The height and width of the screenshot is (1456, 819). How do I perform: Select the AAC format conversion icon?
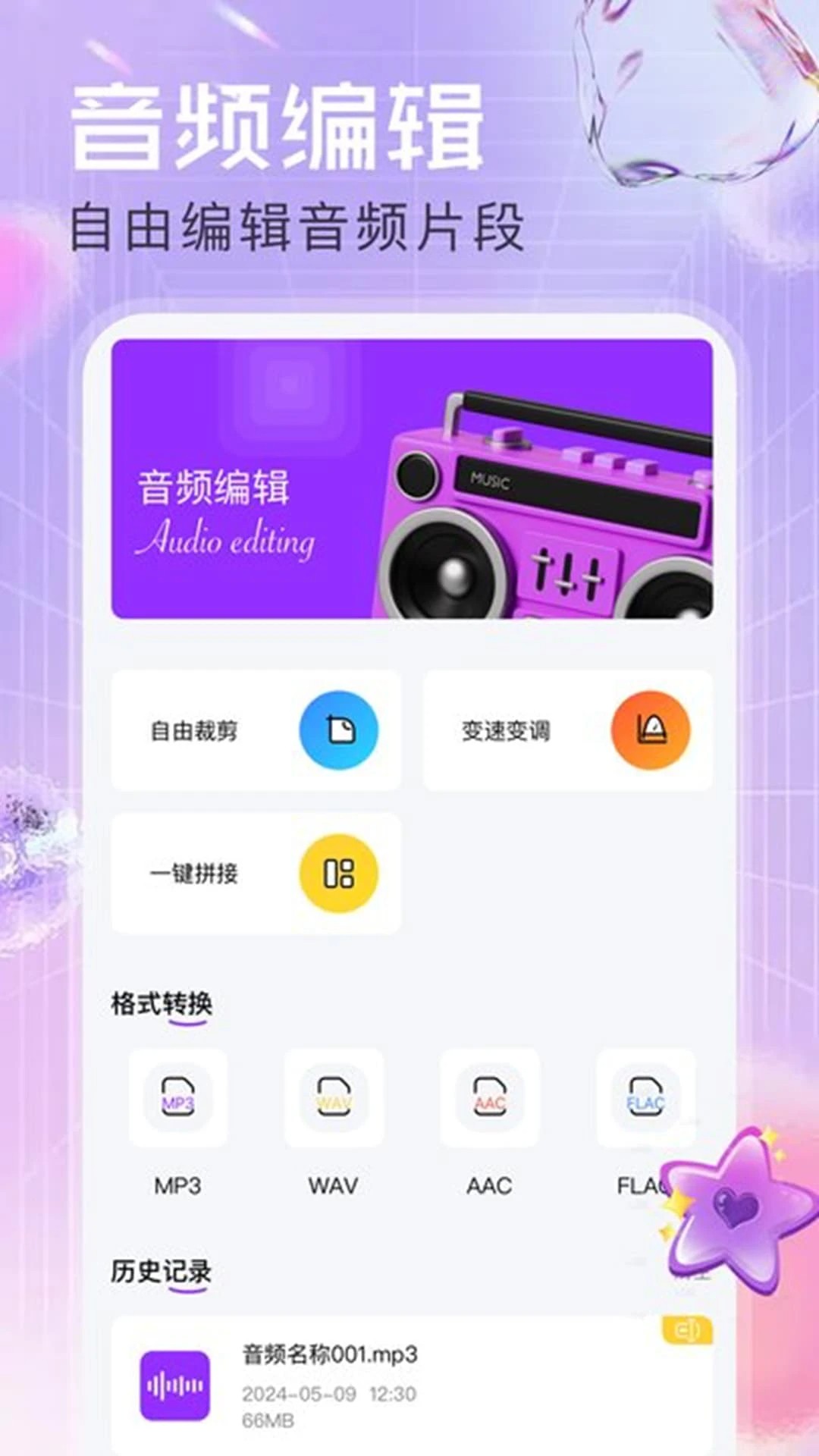(489, 1100)
